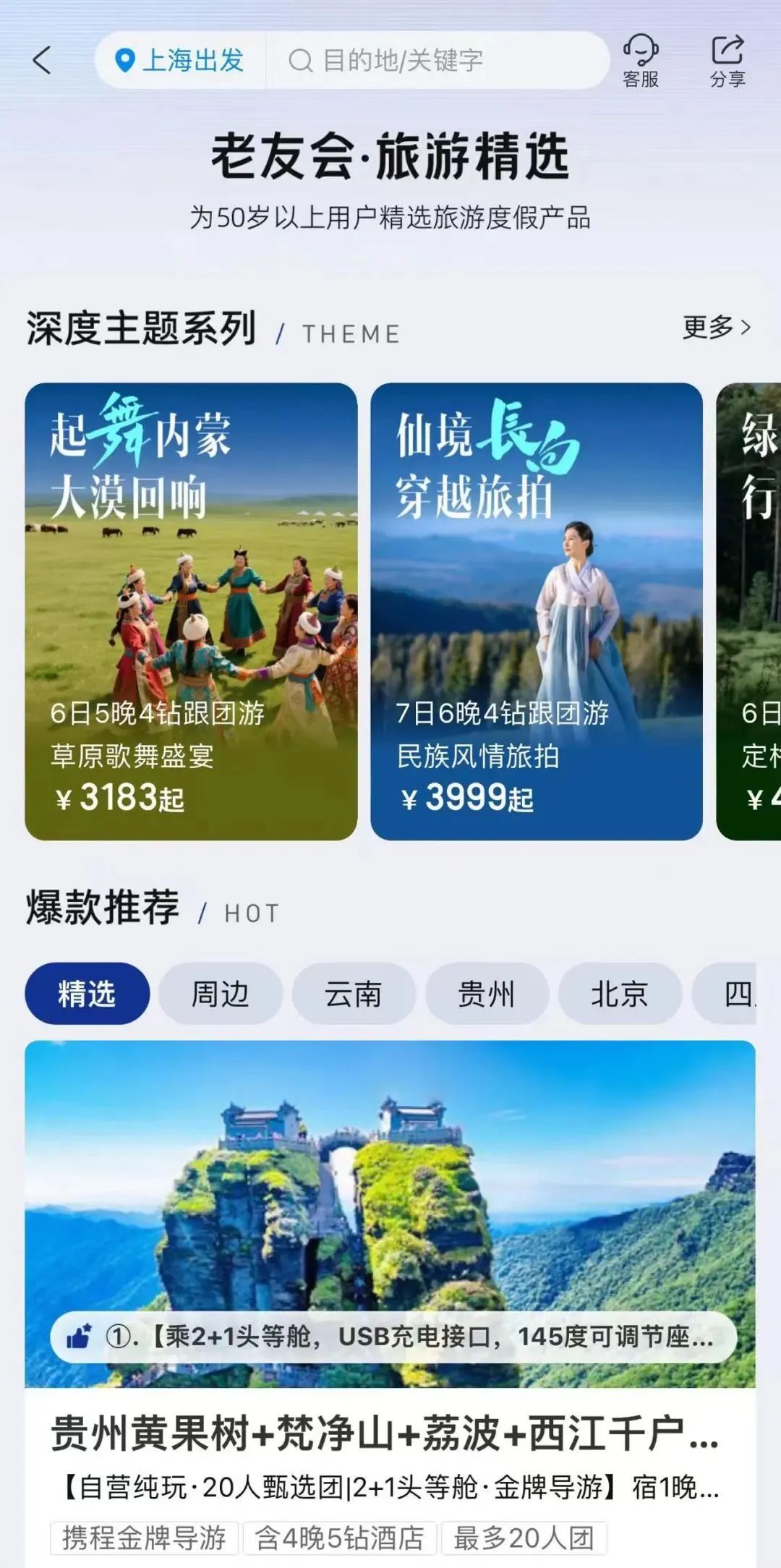Contact 客服 customer service
This screenshot has width=781, height=1568.
[x=640, y=61]
